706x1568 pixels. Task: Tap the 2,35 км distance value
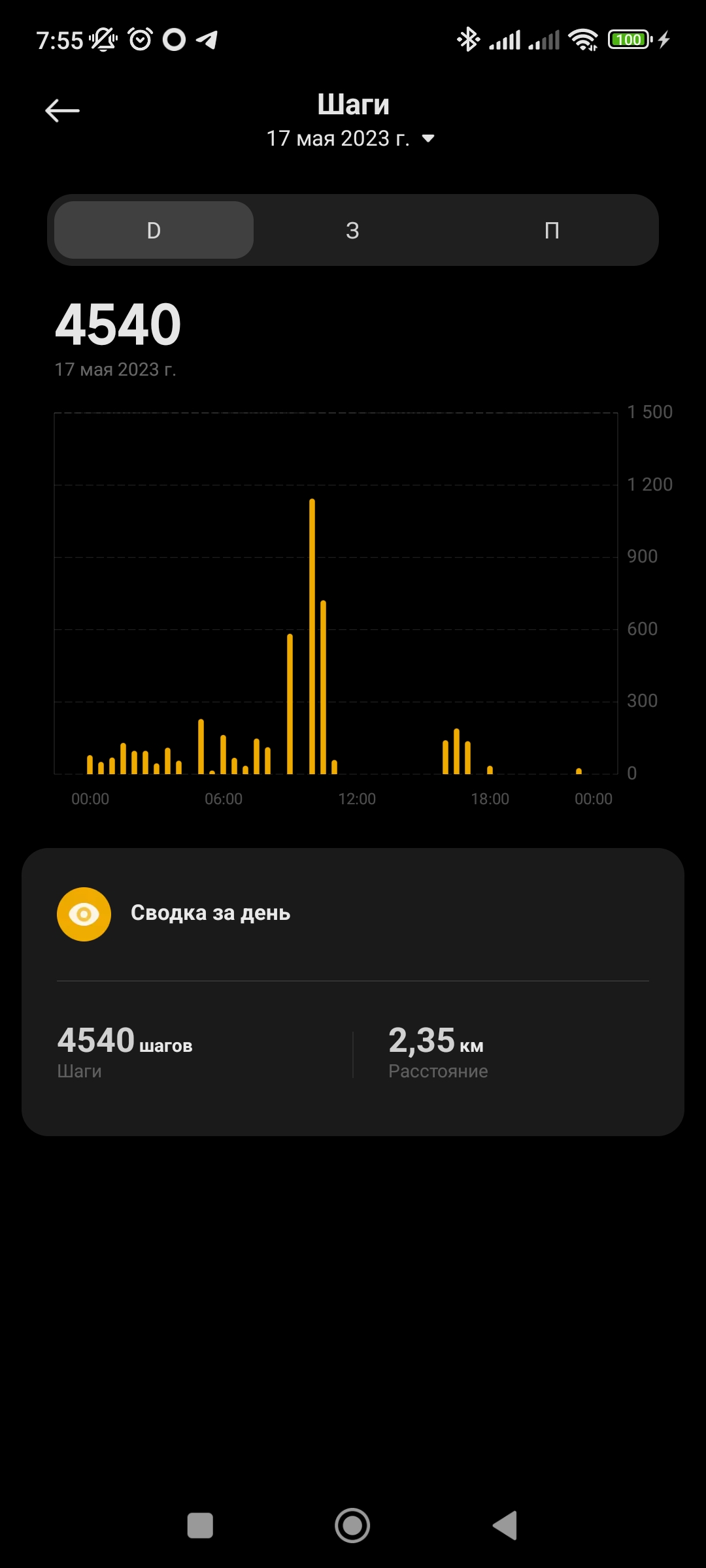pos(436,1042)
